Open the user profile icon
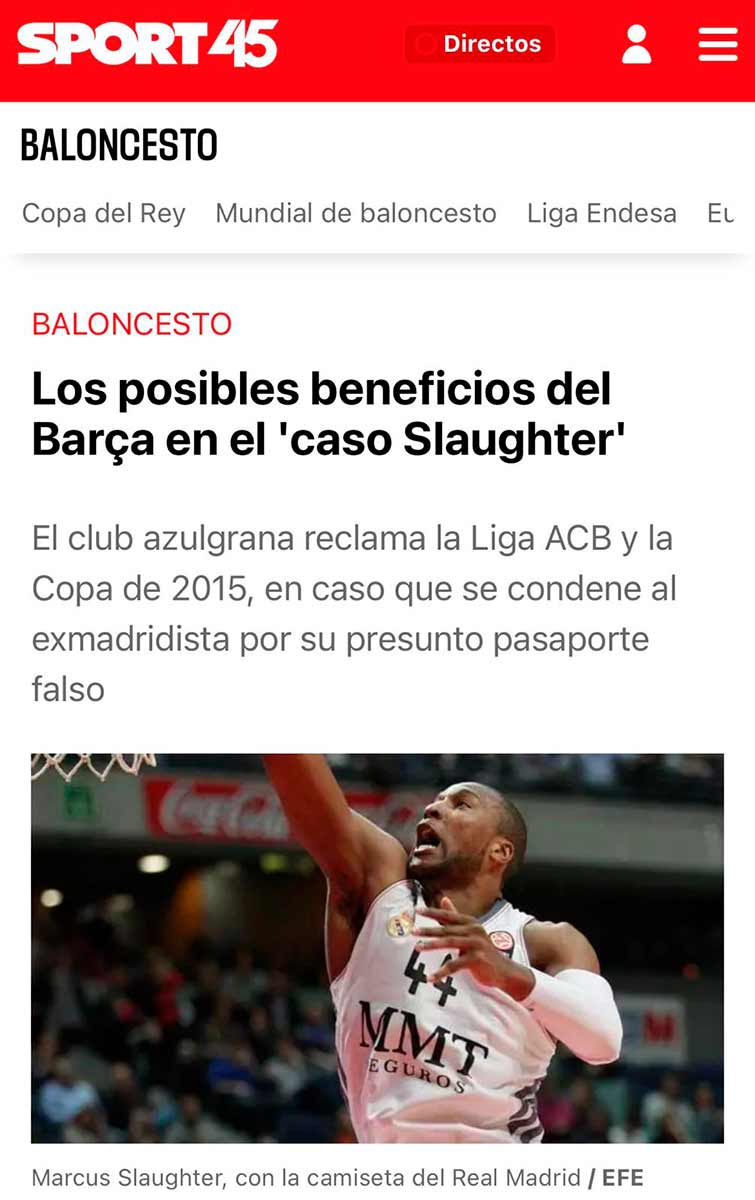Viewport: 755px width, 1200px height. coord(636,44)
